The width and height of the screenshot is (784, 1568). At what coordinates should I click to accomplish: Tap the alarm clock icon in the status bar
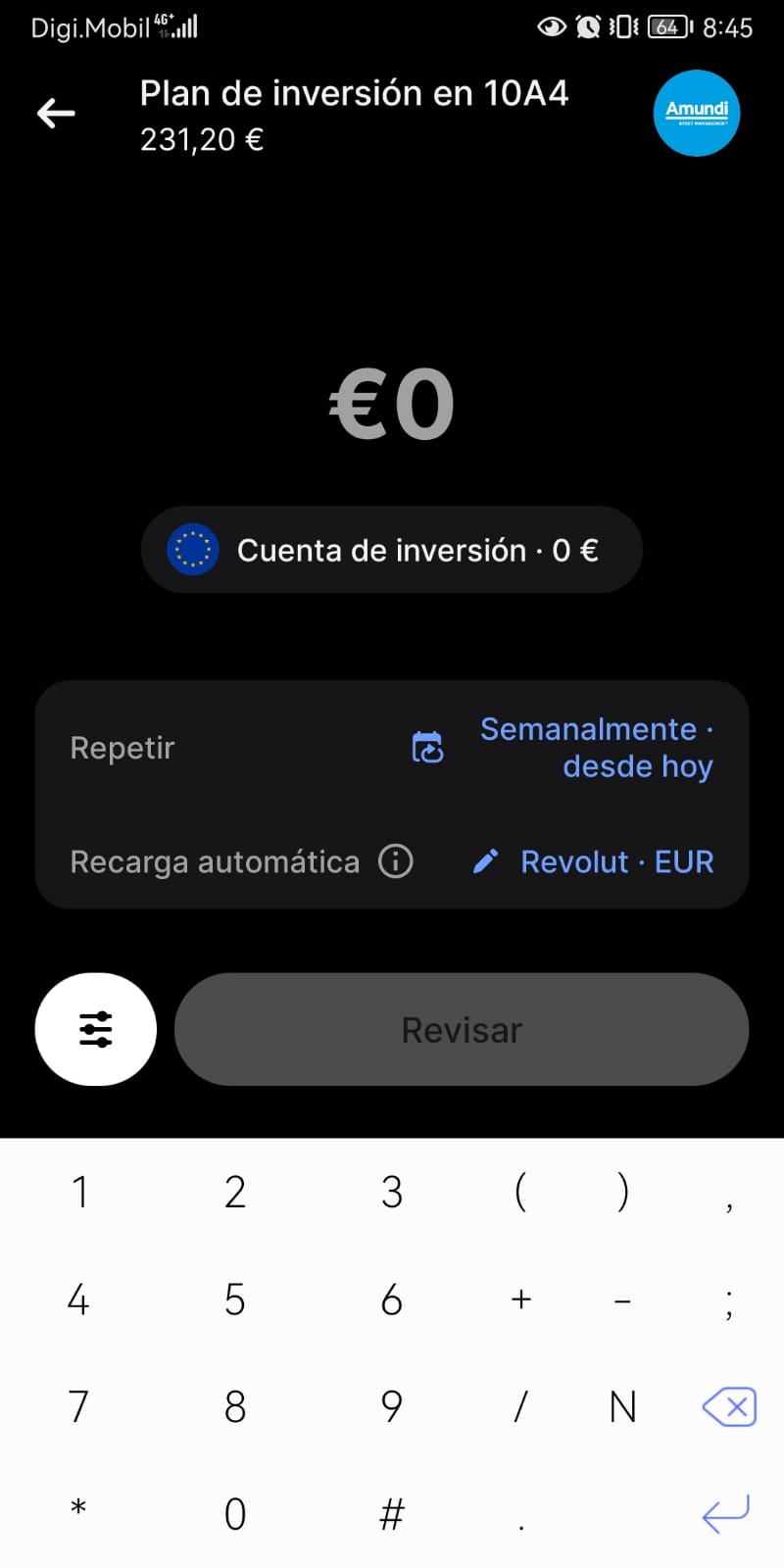587,26
